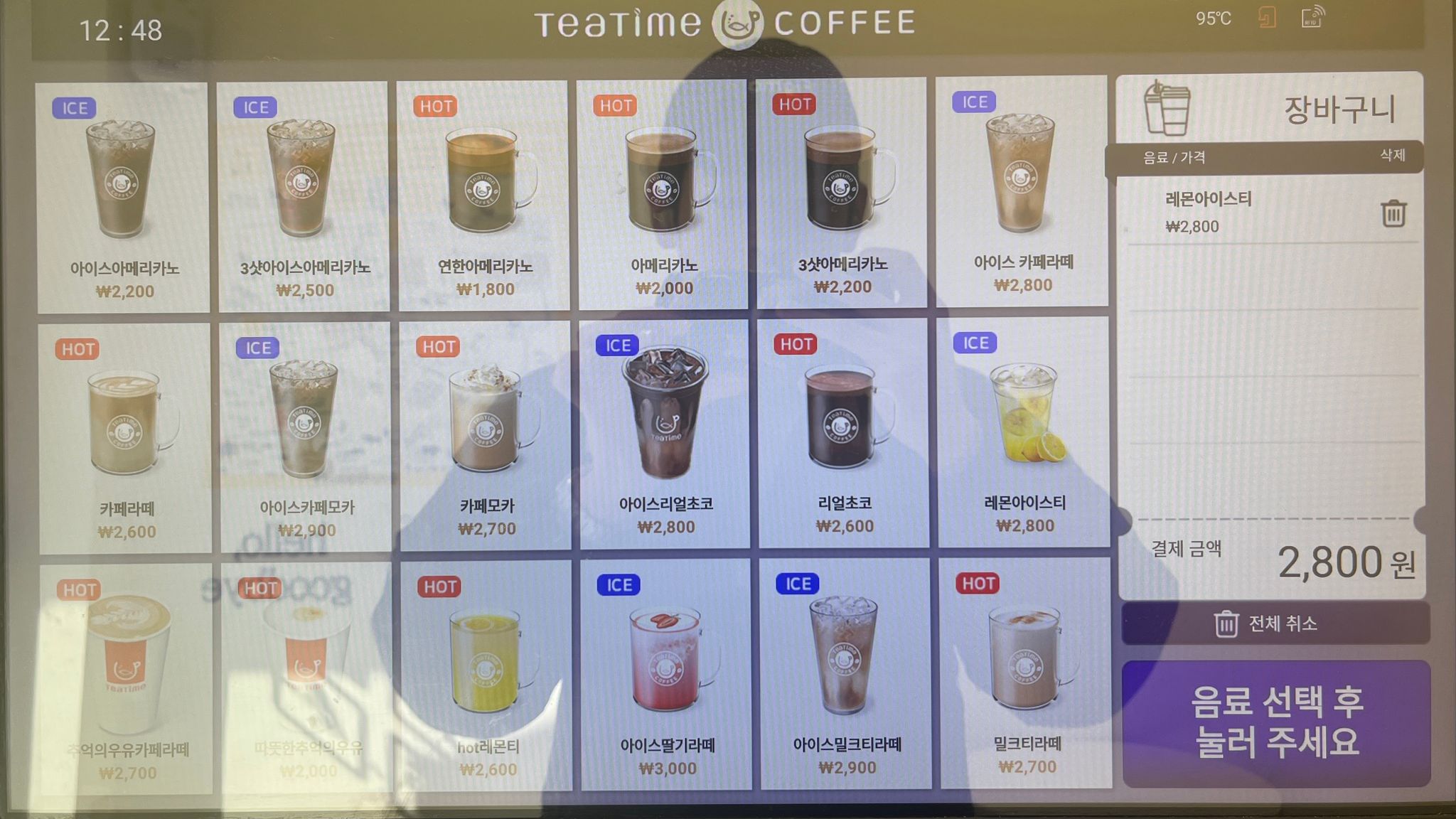The height and width of the screenshot is (819, 1456).
Task: Cancel all items with 전체 취소
Action: click(x=1275, y=623)
